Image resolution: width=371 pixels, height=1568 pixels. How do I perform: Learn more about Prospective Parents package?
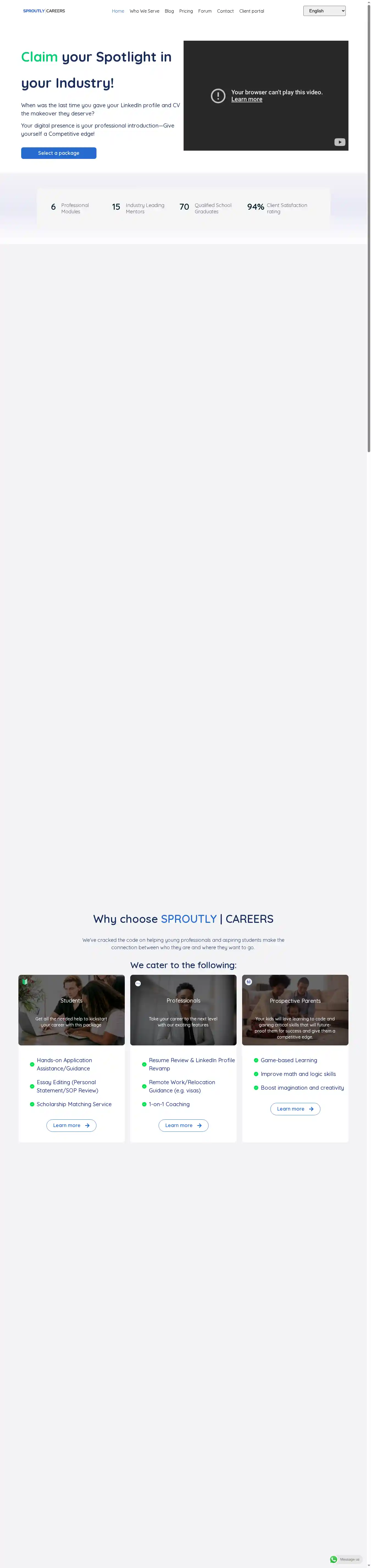click(x=295, y=1109)
